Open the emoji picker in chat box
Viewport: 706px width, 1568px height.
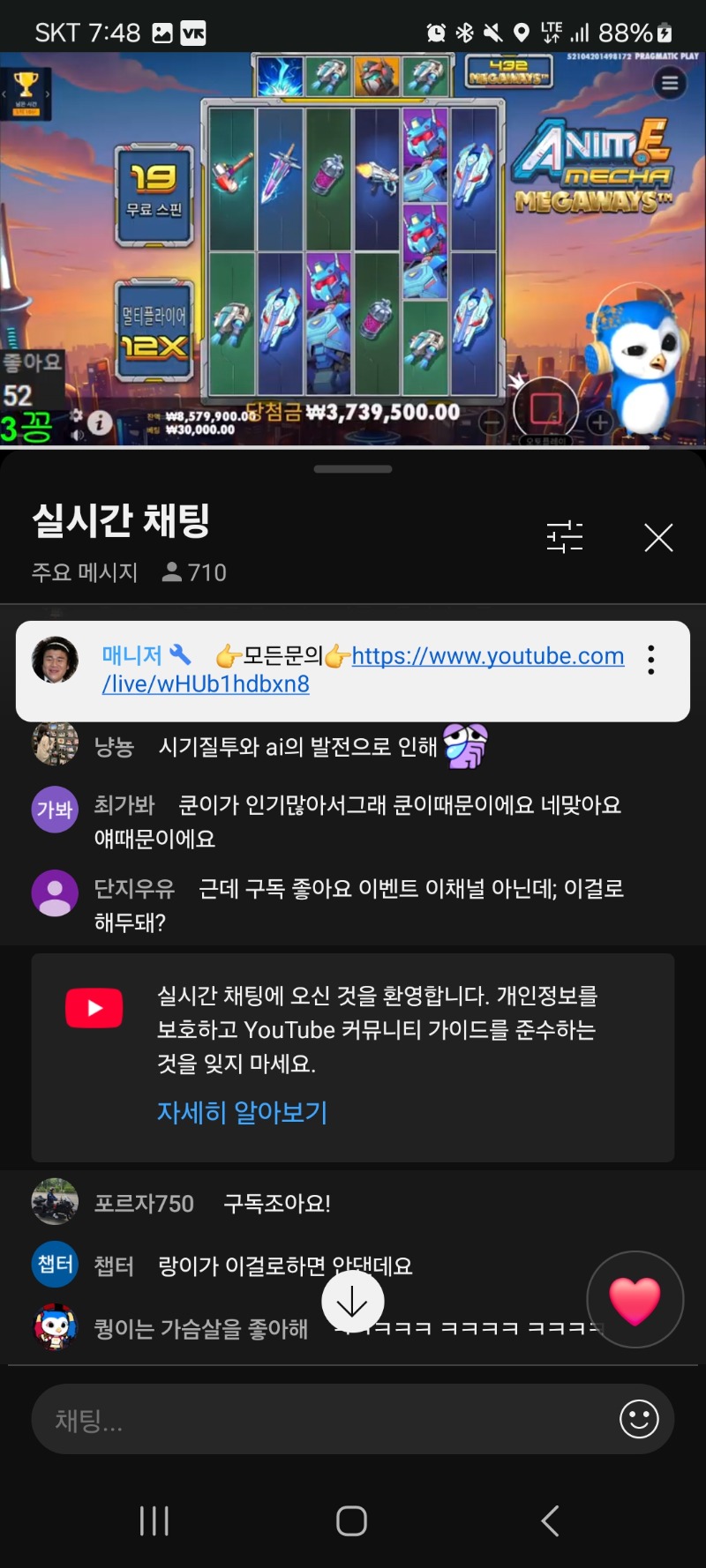pos(639,1420)
